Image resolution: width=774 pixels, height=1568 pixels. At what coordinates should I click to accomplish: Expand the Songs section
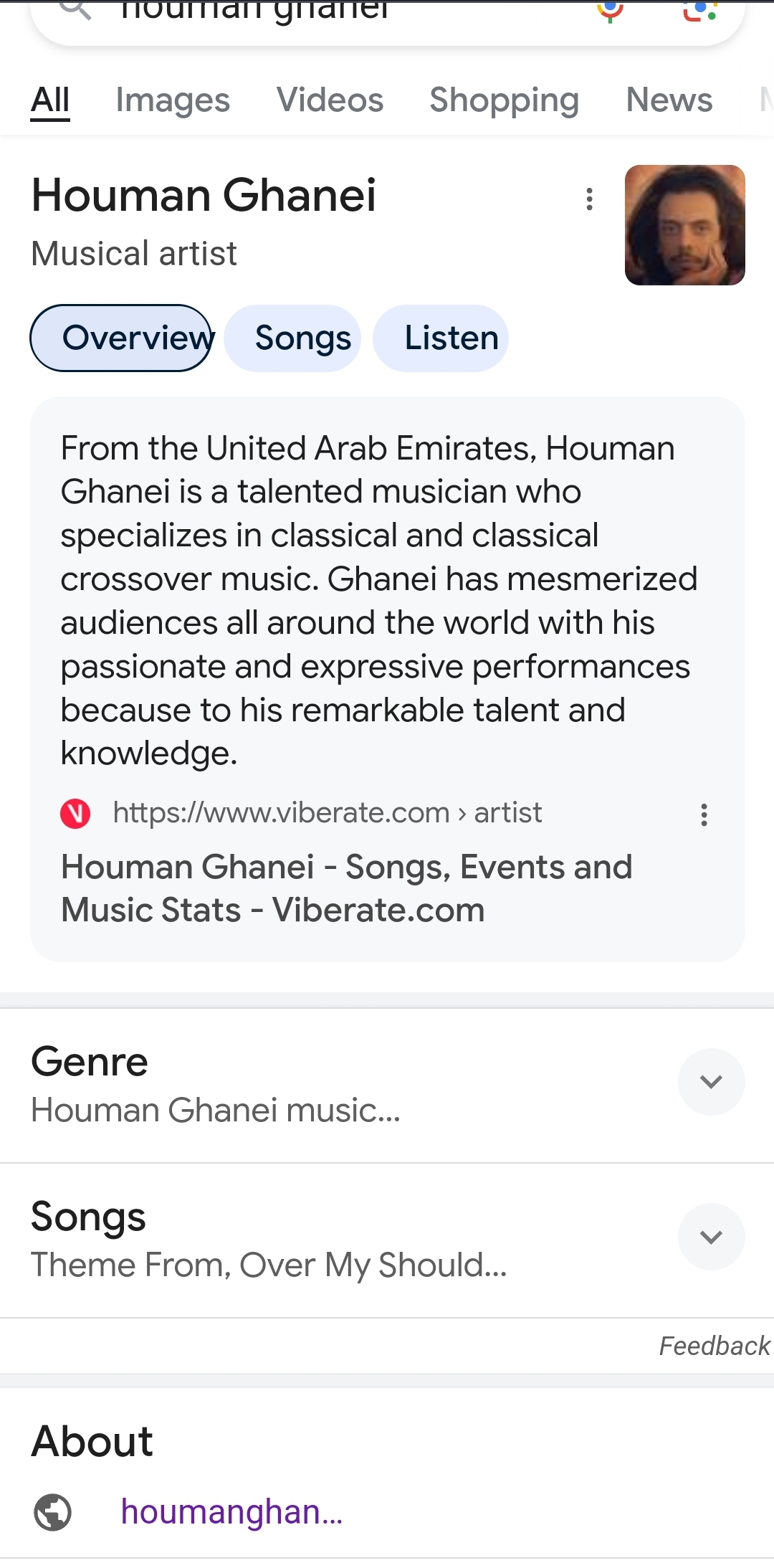[x=710, y=1237]
